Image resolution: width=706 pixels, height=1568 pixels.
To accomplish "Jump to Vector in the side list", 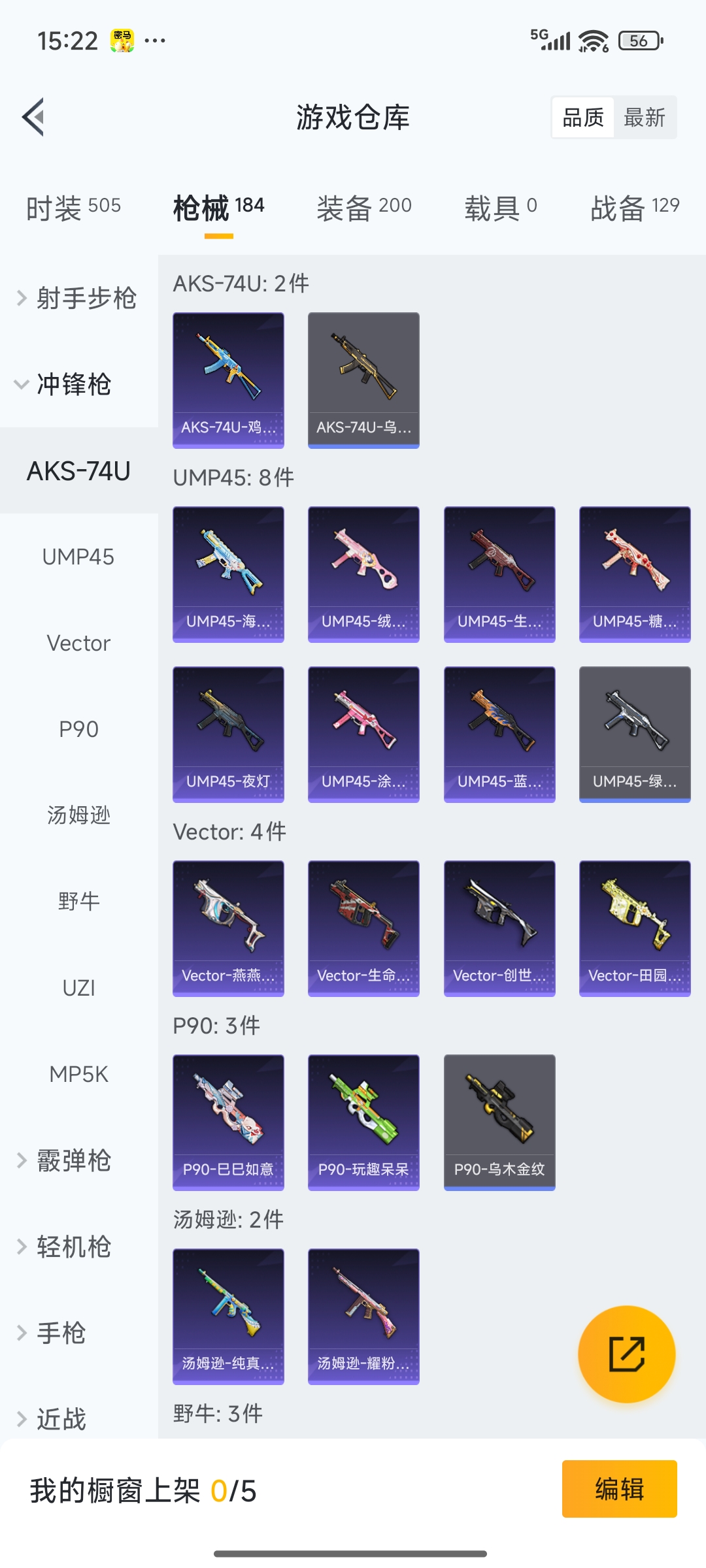I will [x=78, y=643].
